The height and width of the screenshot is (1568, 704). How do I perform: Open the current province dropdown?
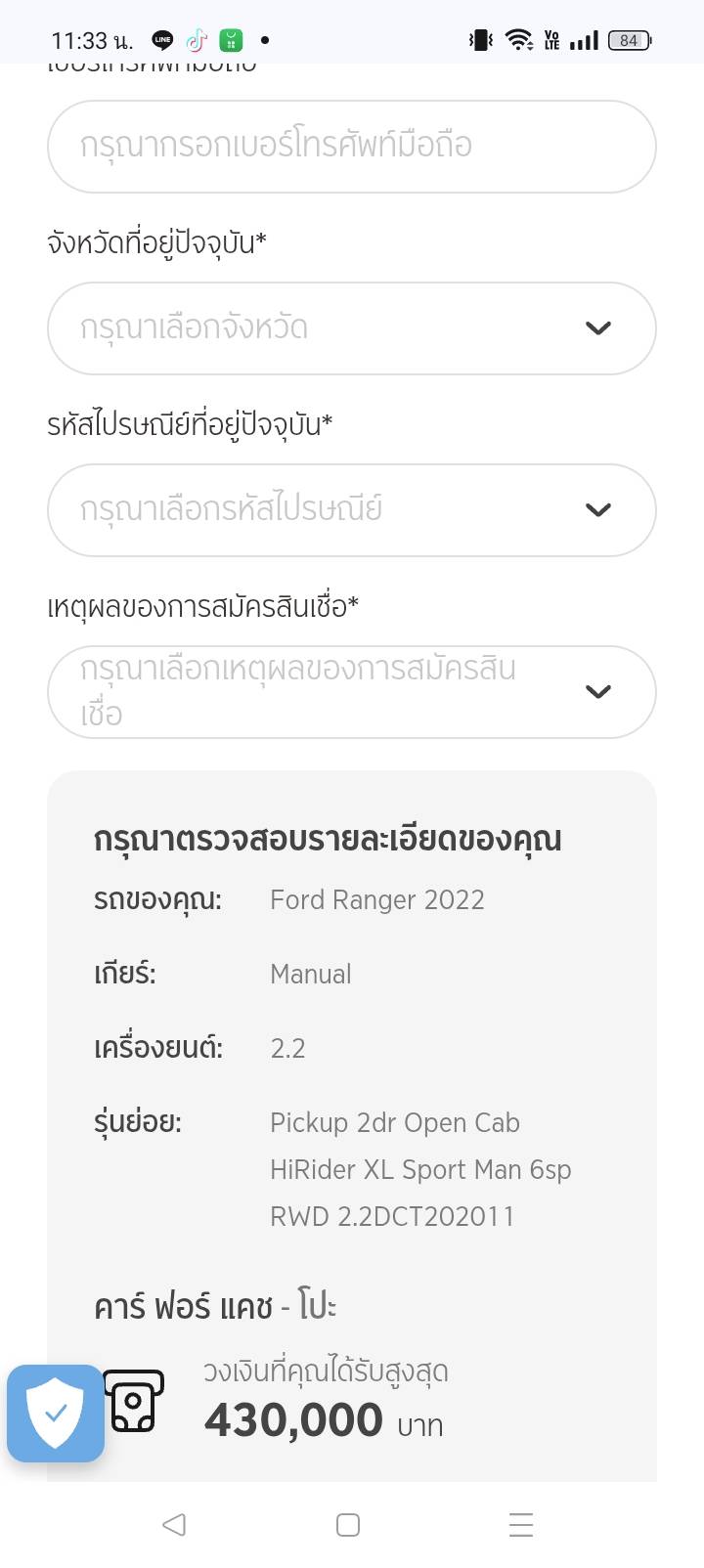tap(351, 328)
